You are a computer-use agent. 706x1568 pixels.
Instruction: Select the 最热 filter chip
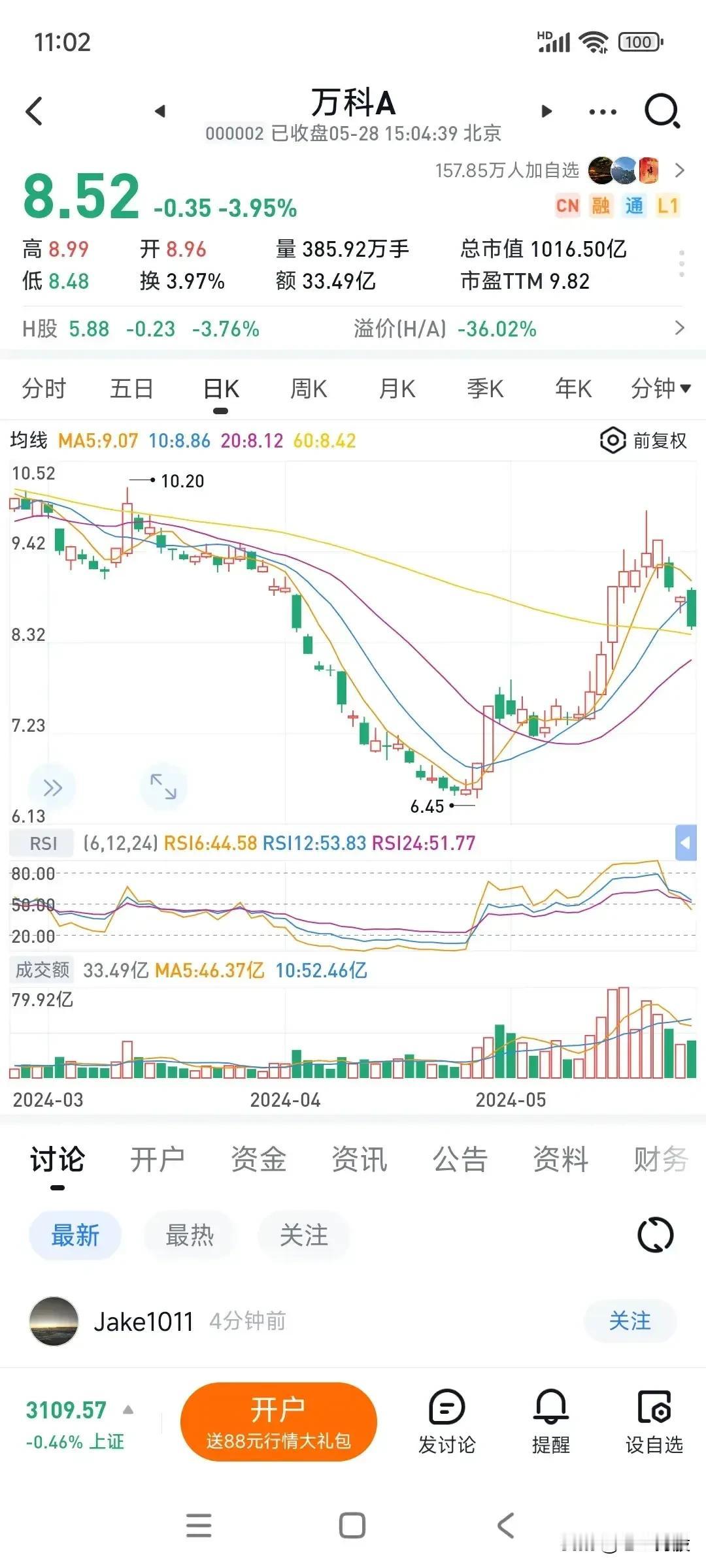point(190,1235)
